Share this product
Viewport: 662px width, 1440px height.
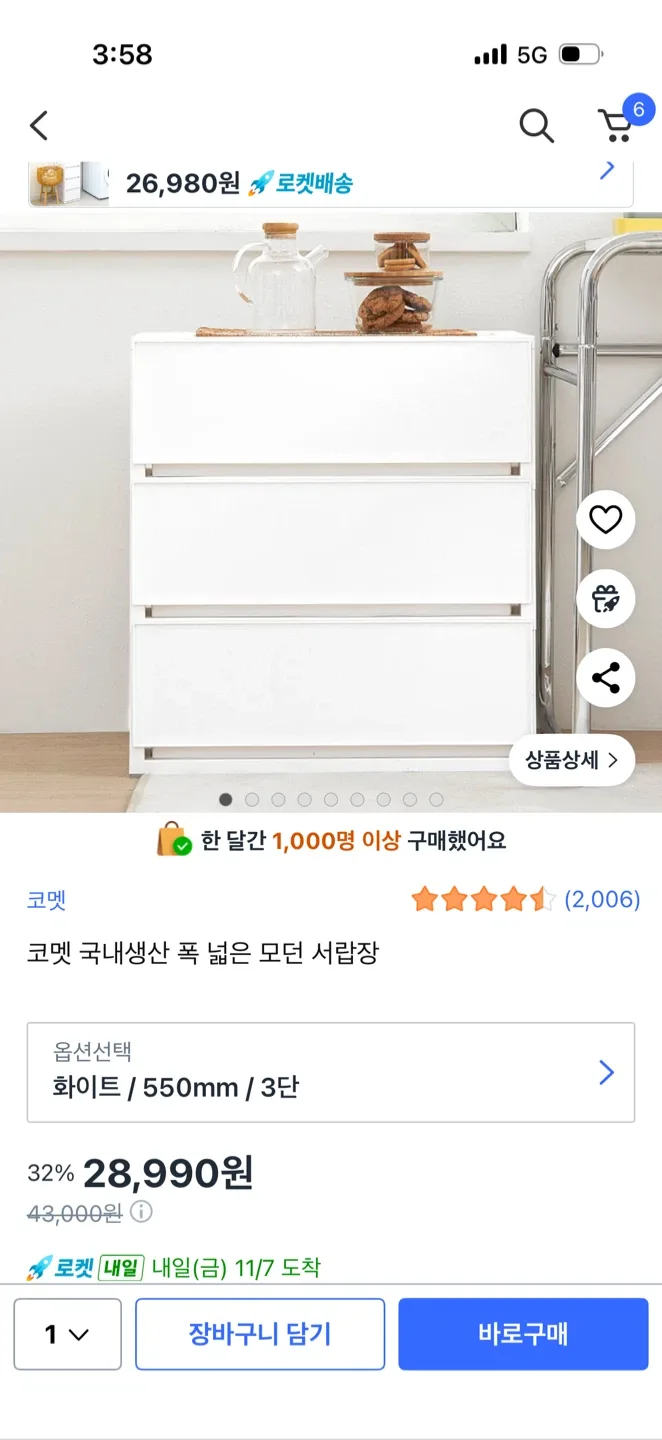(605, 679)
